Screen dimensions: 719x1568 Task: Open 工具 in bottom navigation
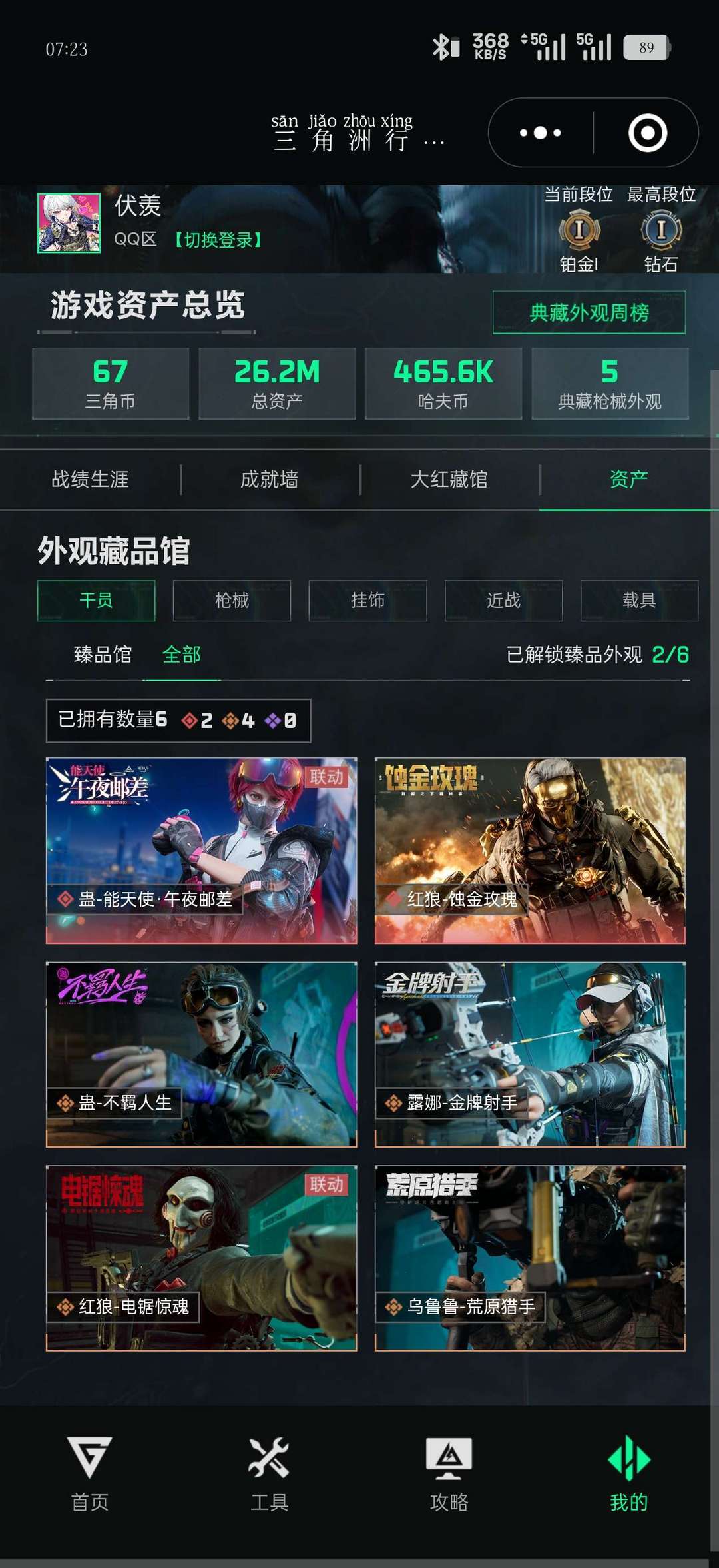coord(270,1474)
